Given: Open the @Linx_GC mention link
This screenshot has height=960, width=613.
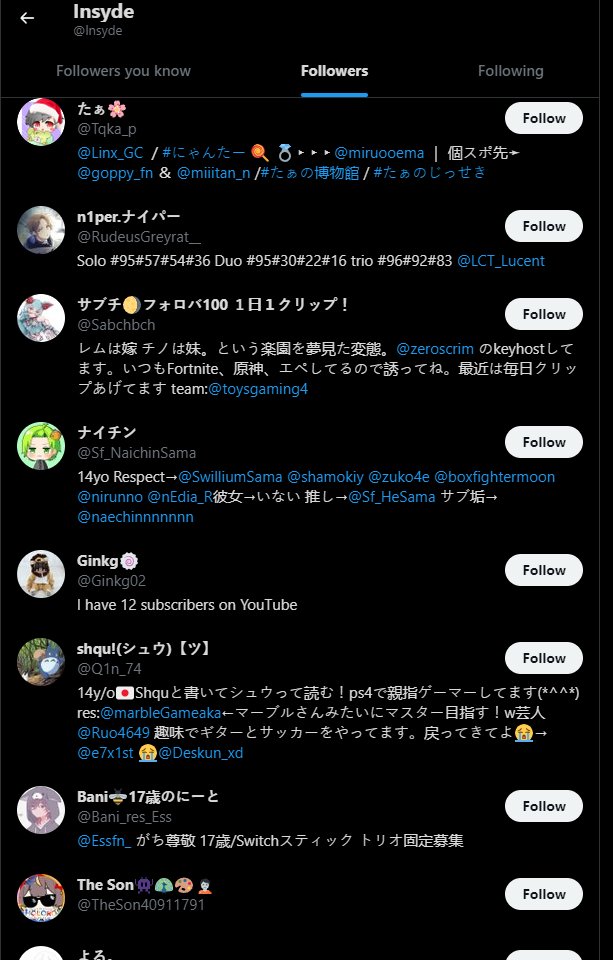Looking at the screenshot, I should click(x=110, y=153).
